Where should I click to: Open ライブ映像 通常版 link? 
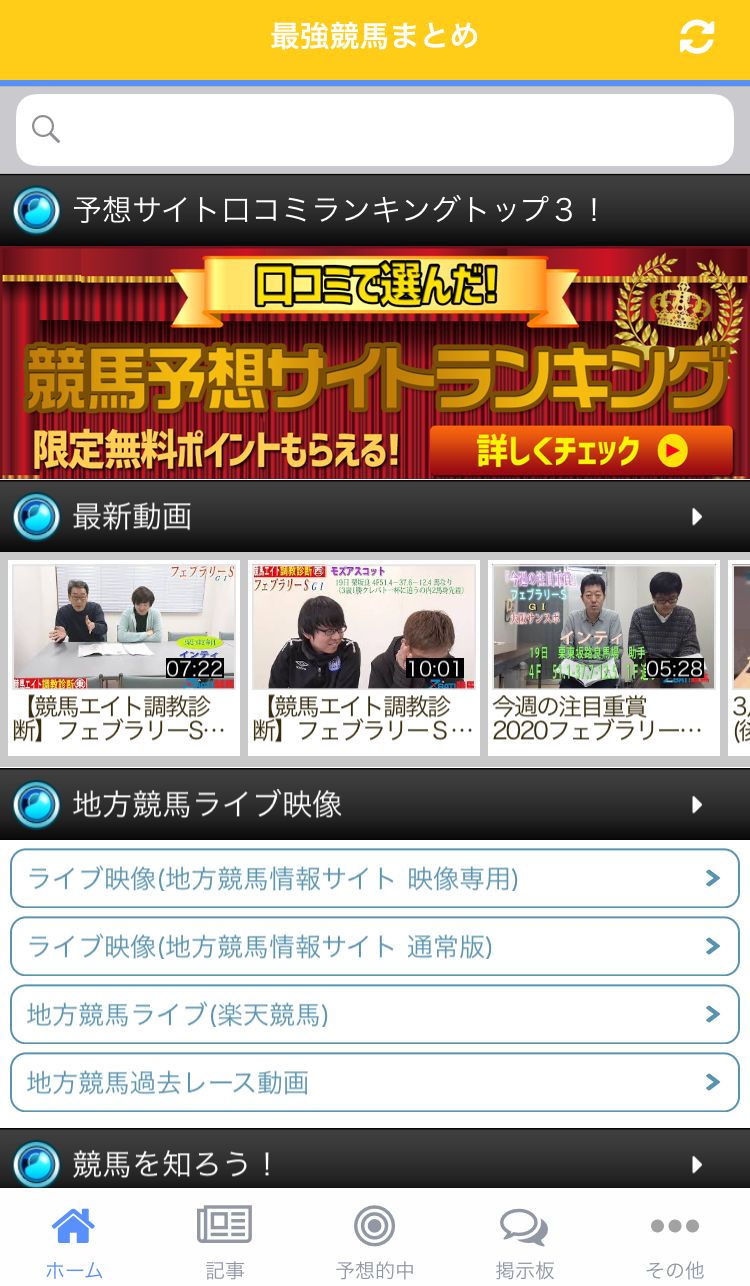point(375,947)
